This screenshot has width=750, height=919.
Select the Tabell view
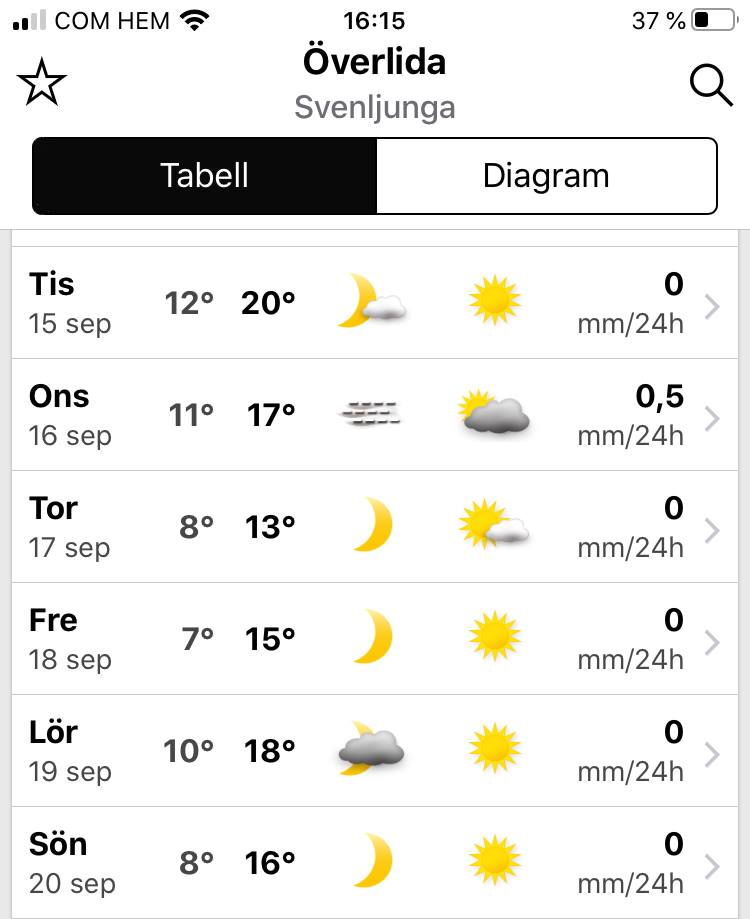(205, 176)
